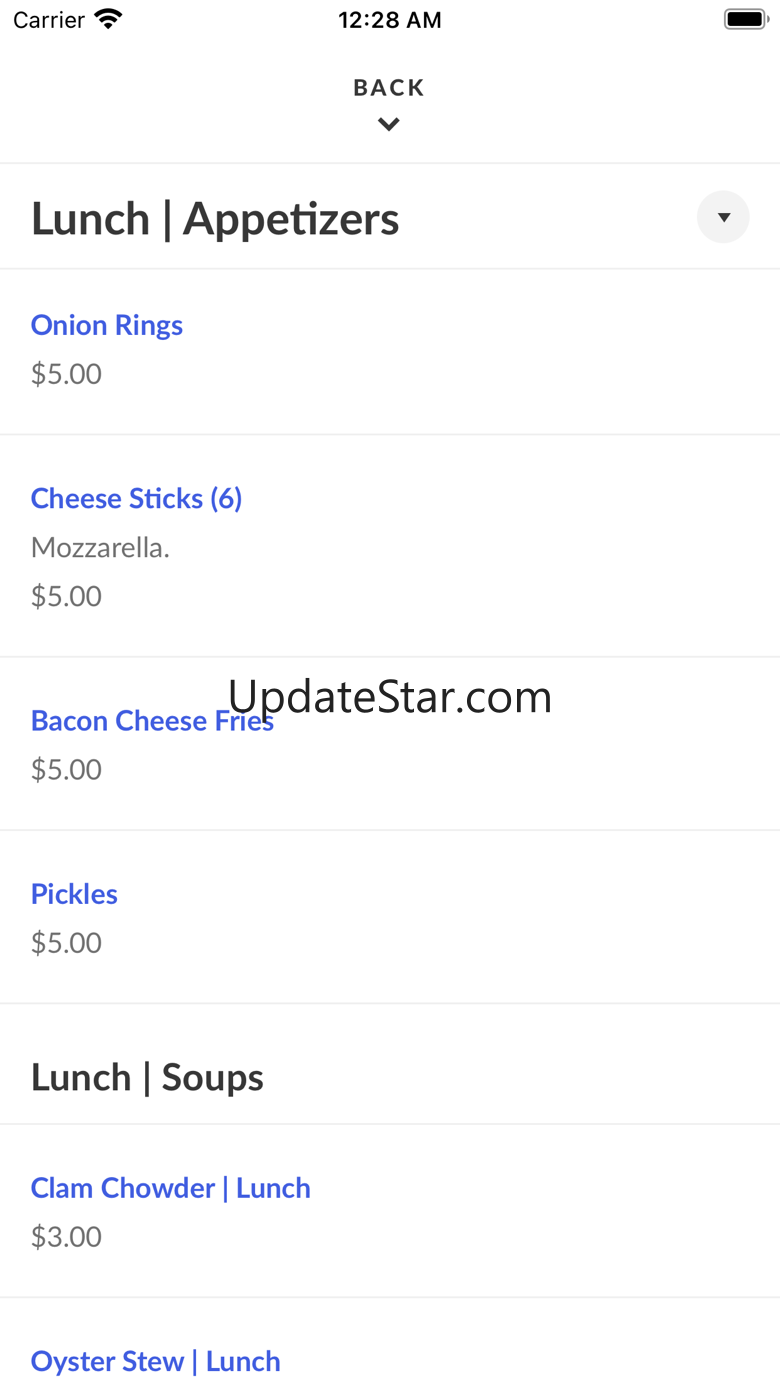Choose the Pickles appetizer

(x=75, y=895)
